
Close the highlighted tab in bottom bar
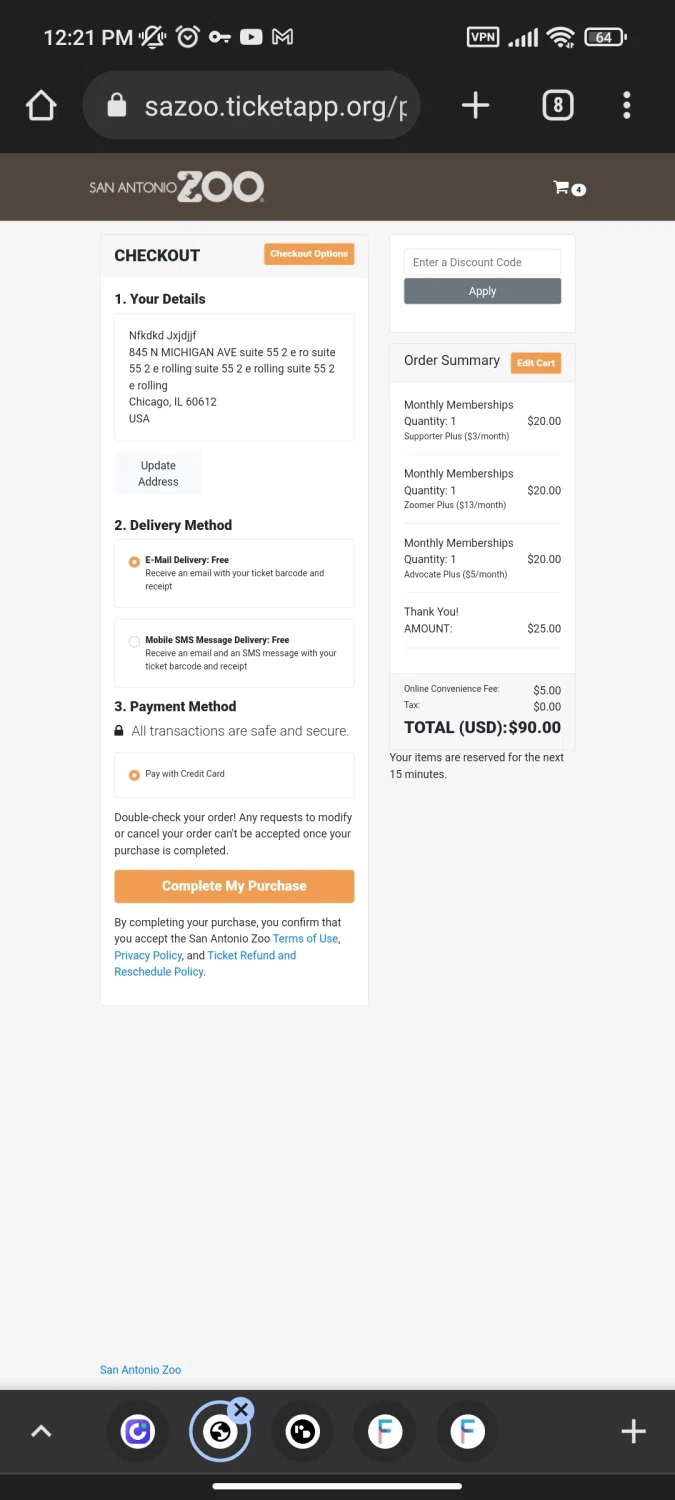point(240,1410)
